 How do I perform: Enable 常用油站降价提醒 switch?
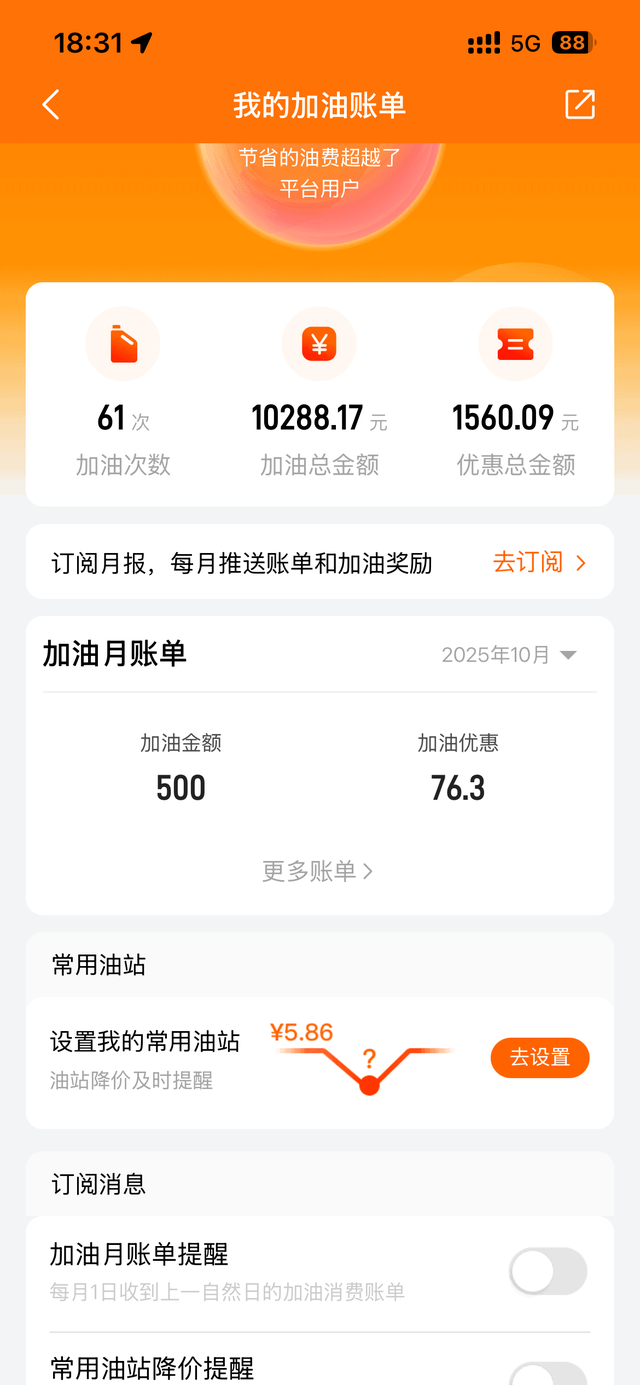547,1372
